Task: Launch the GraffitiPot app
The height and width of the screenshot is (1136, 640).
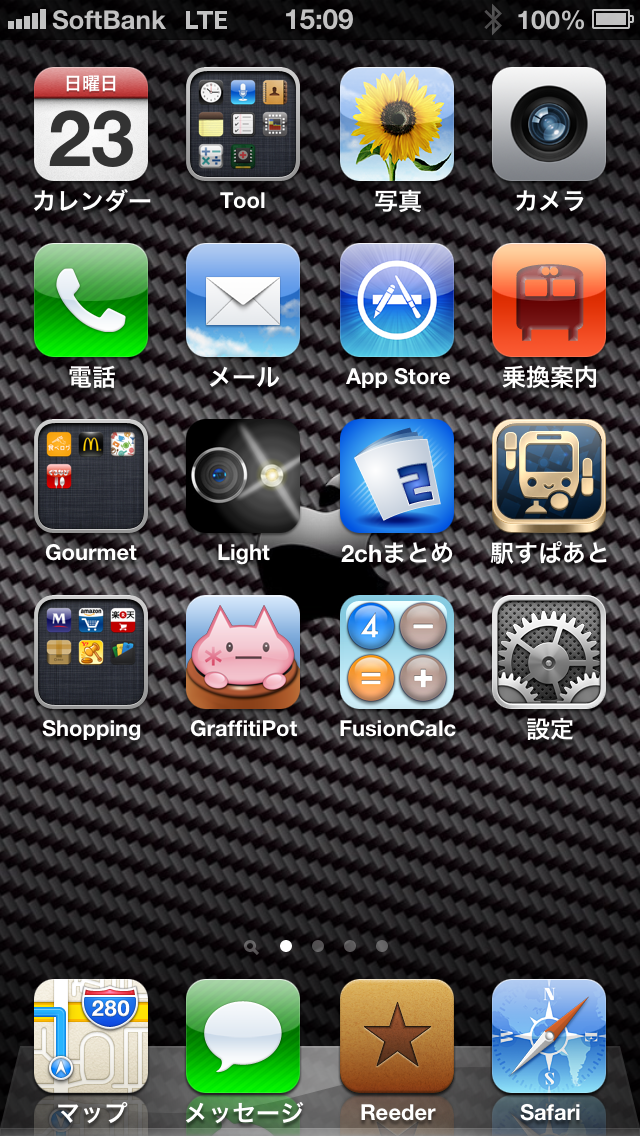Action: (x=243, y=652)
